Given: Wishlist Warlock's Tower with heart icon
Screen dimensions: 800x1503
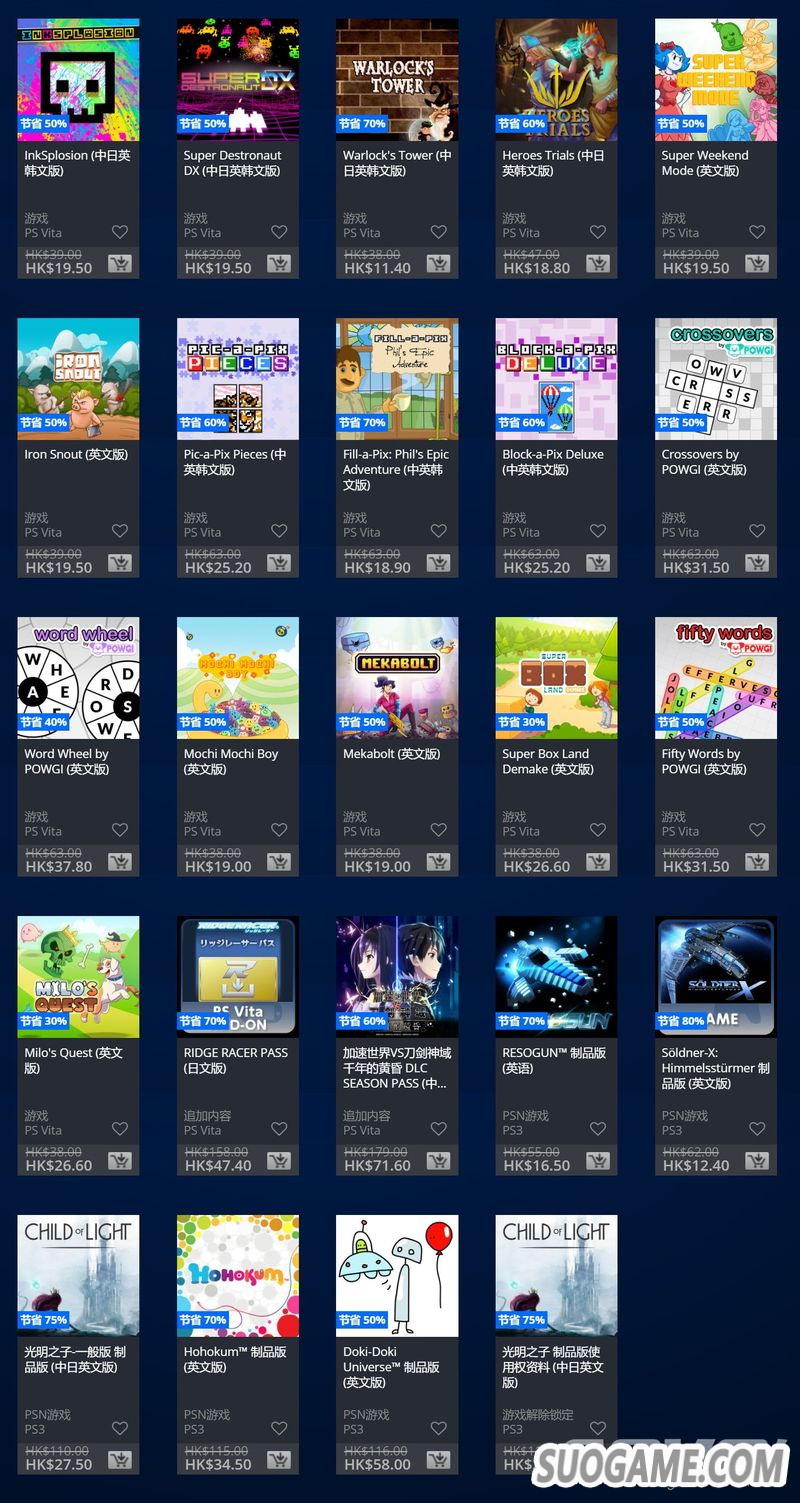Looking at the screenshot, I should [438, 232].
